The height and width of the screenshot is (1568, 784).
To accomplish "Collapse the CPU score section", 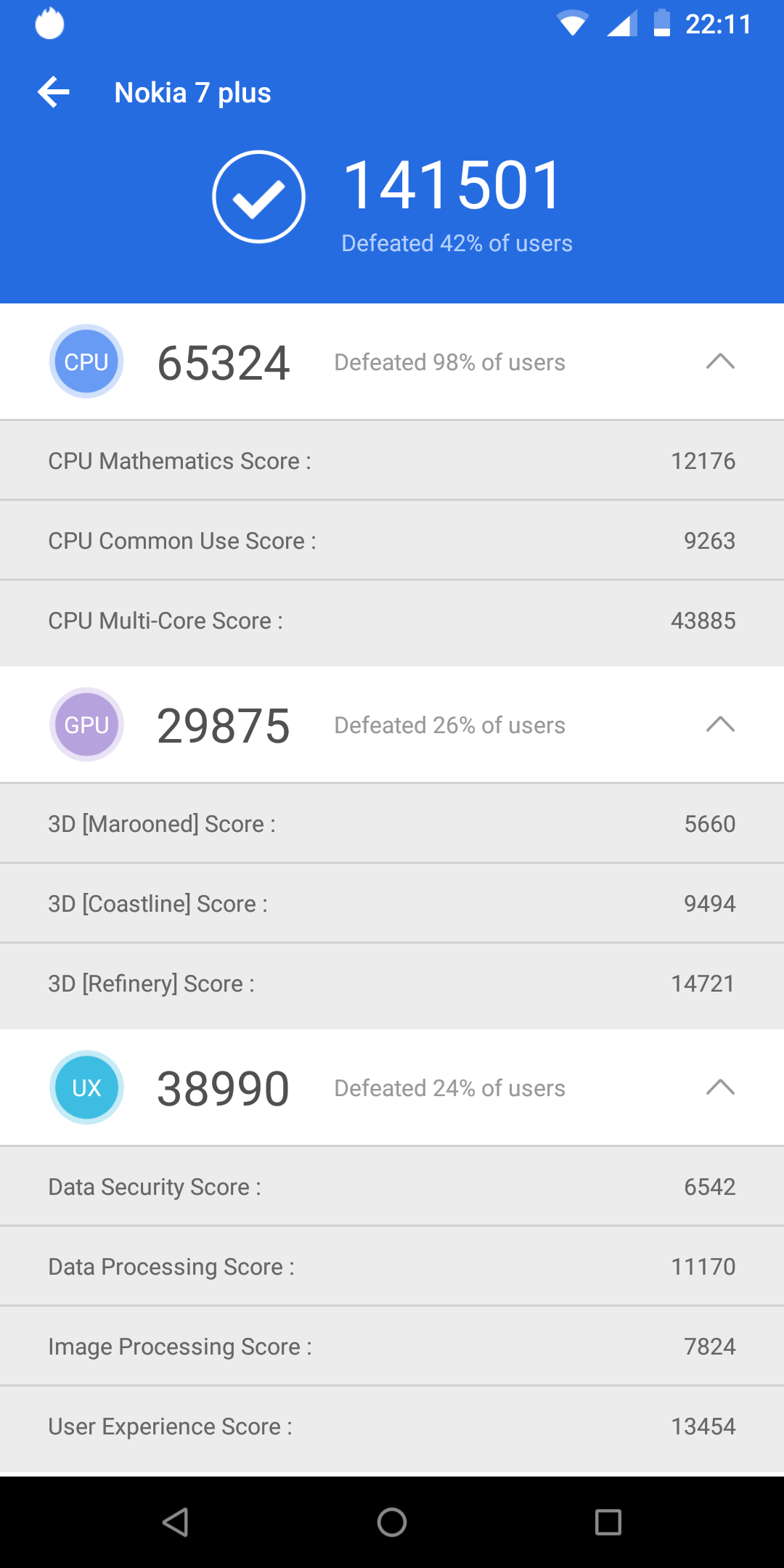I will pos(720,362).
